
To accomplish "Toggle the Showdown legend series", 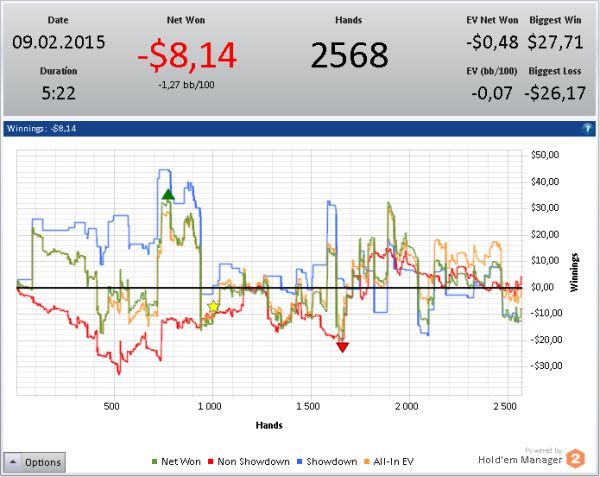I will pyautogui.click(x=327, y=462).
